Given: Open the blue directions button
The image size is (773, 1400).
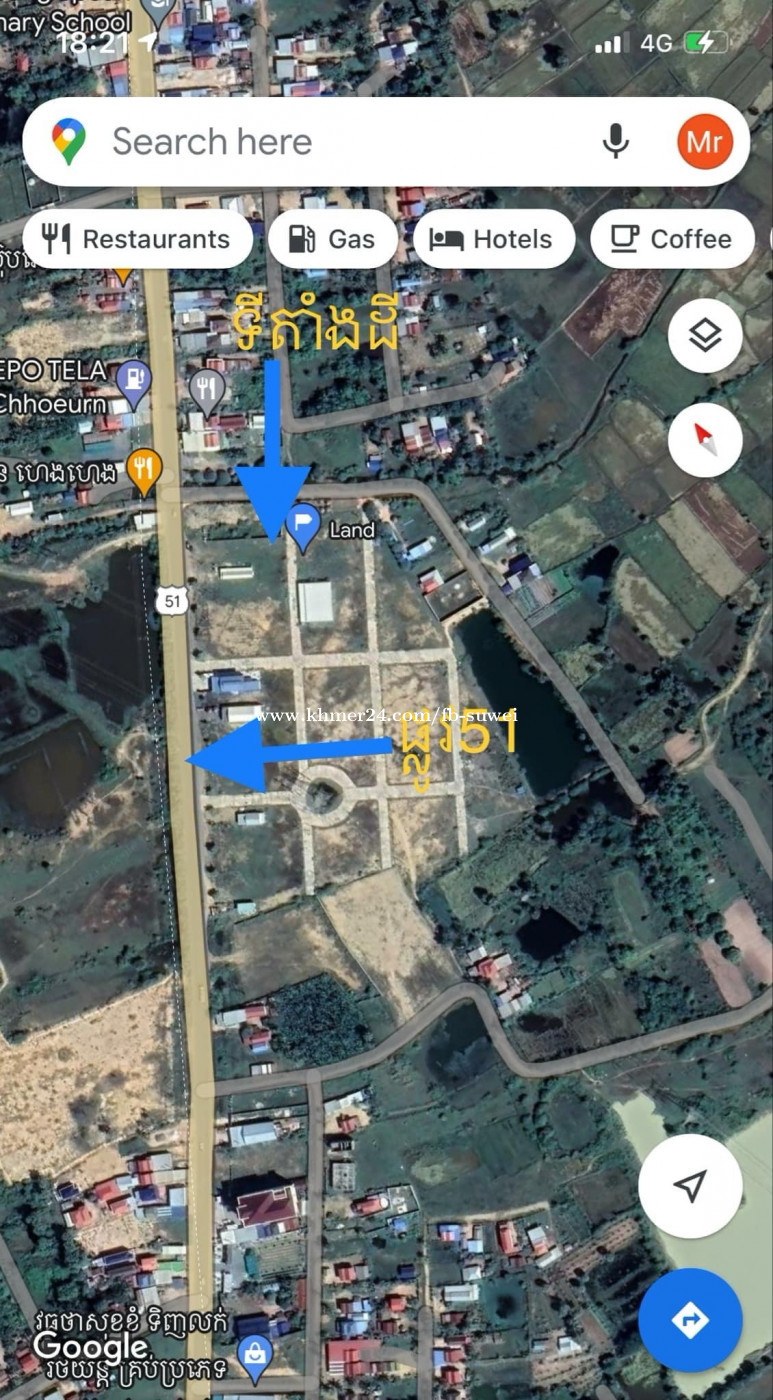Looking at the screenshot, I should (690, 1320).
